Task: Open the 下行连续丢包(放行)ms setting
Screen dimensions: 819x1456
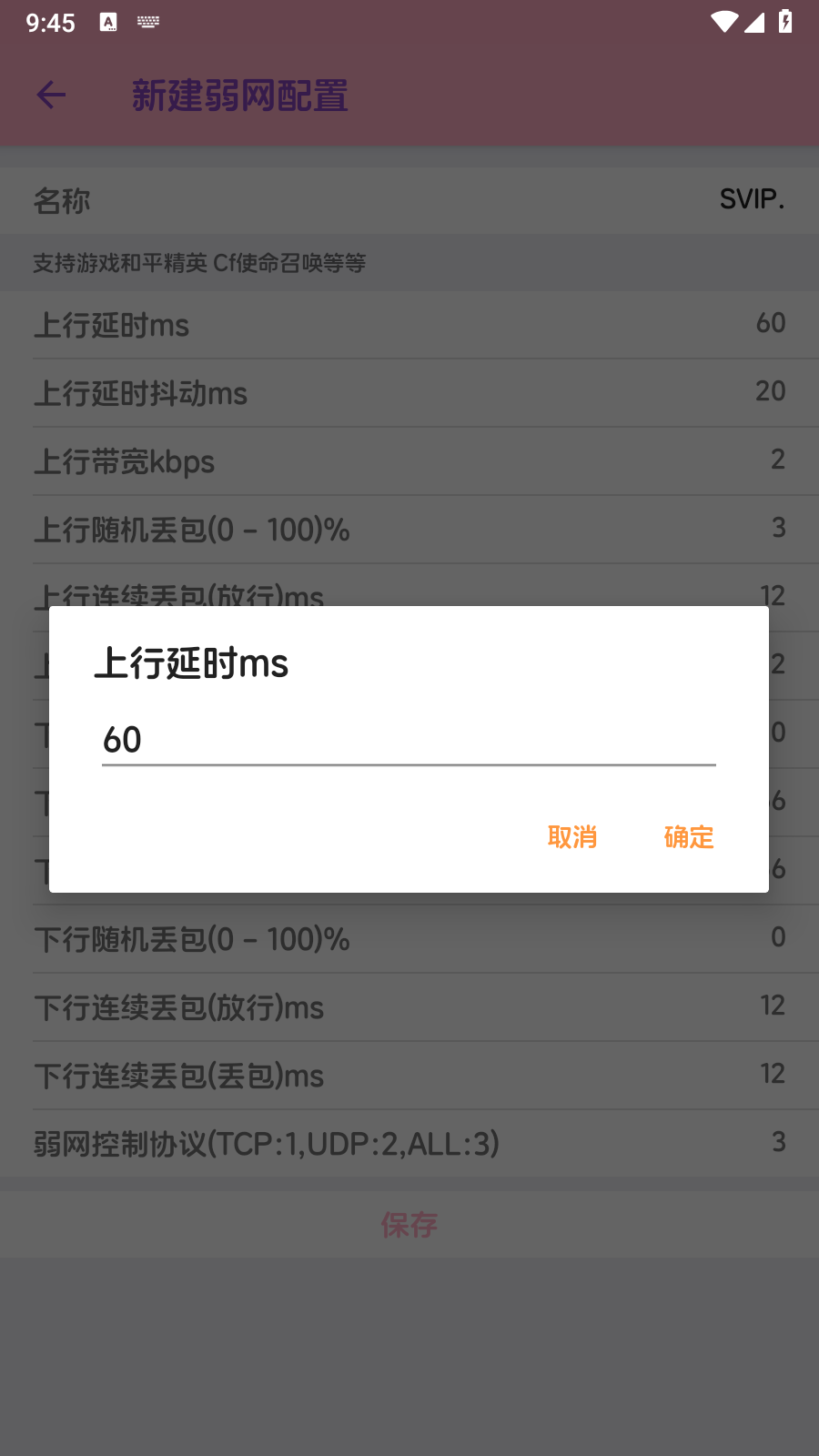Action: (409, 1006)
